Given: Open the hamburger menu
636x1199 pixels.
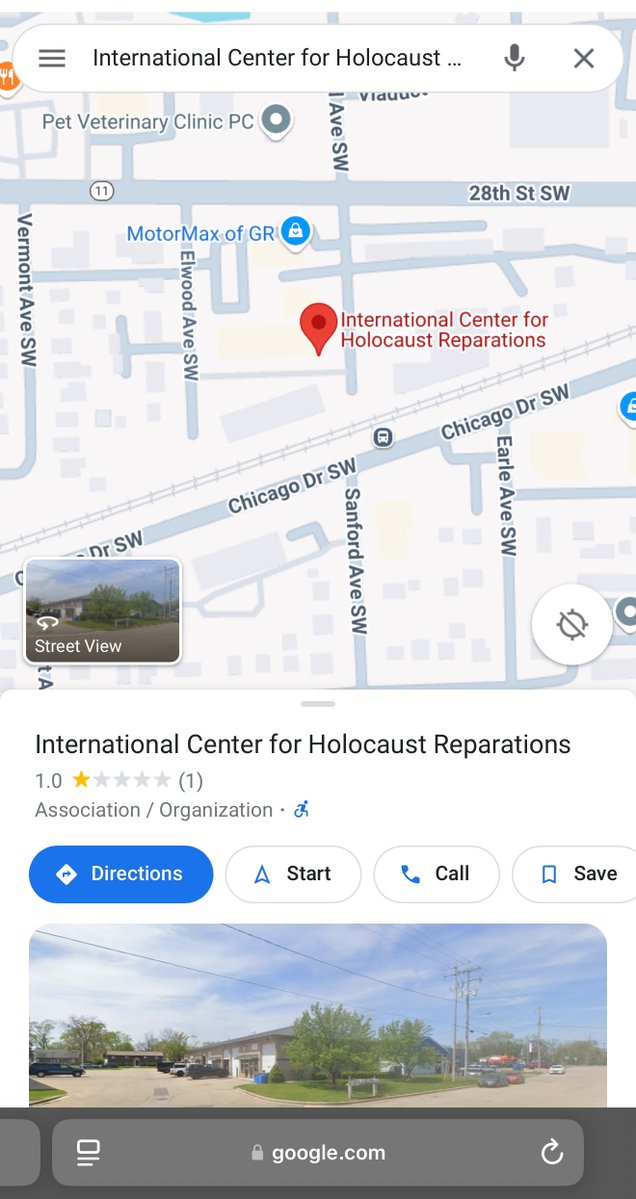Looking at the screenshot, I should 52,58.
